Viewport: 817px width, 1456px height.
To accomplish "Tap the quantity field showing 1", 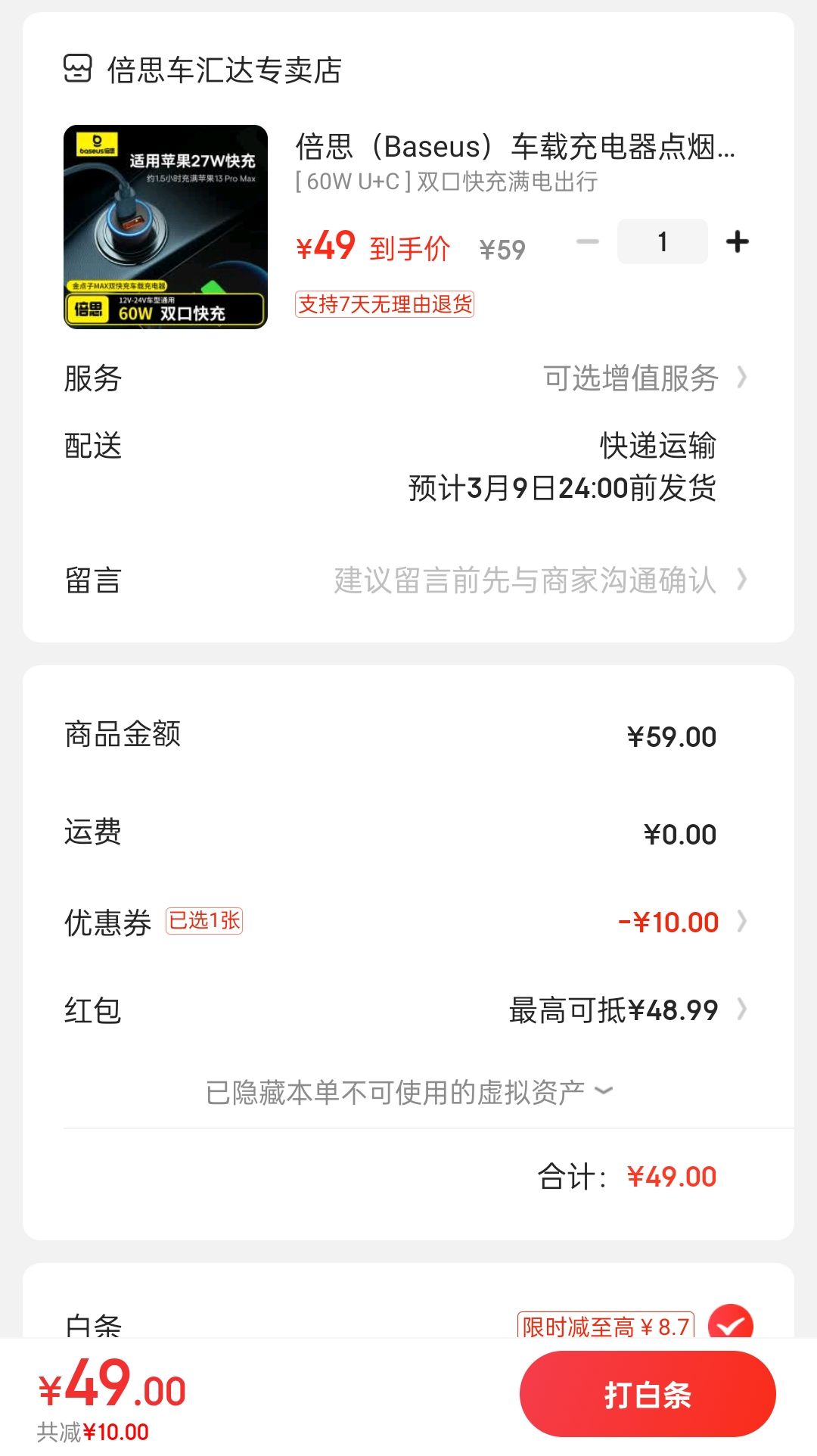I will [663, 242].
